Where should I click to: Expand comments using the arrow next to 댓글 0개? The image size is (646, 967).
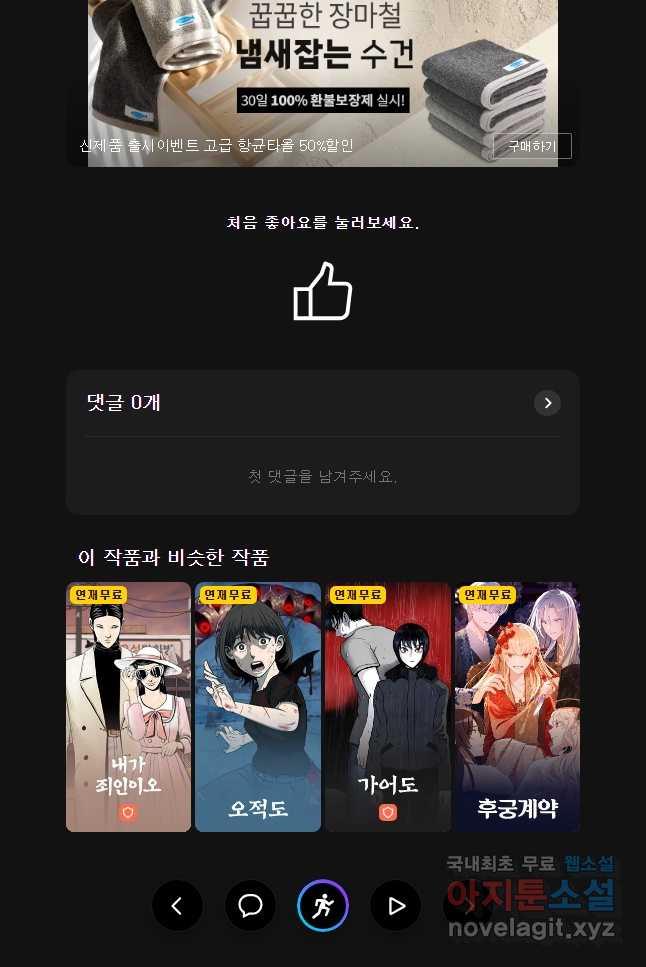point(547,403)
